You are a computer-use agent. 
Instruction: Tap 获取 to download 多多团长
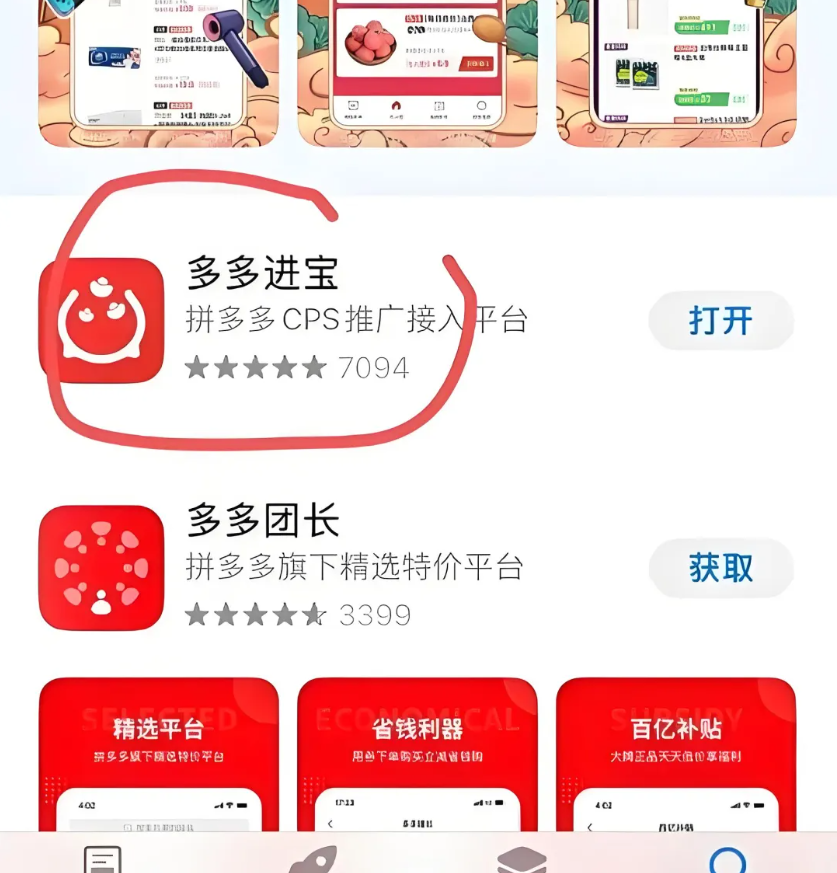tap(720, 568)
